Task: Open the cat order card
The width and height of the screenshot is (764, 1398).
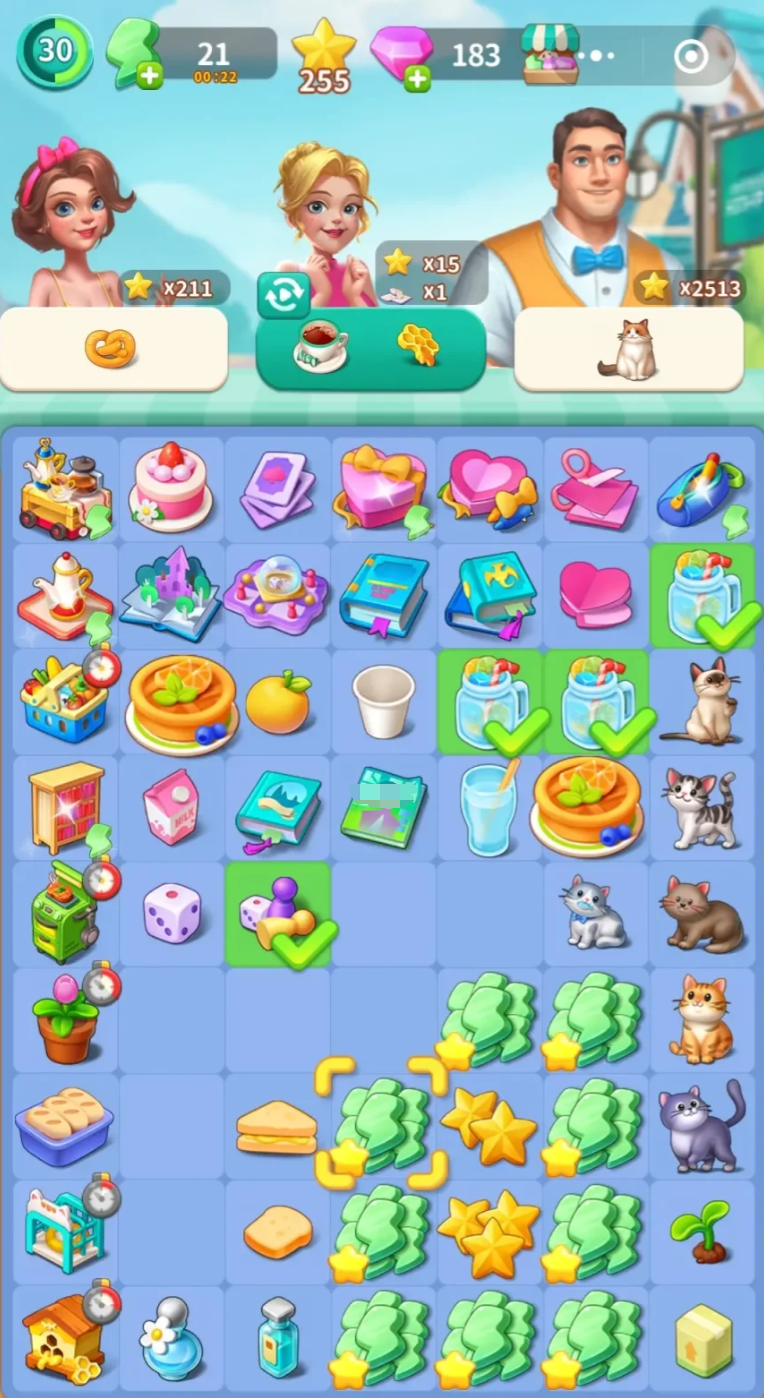Action: [628, 348]
